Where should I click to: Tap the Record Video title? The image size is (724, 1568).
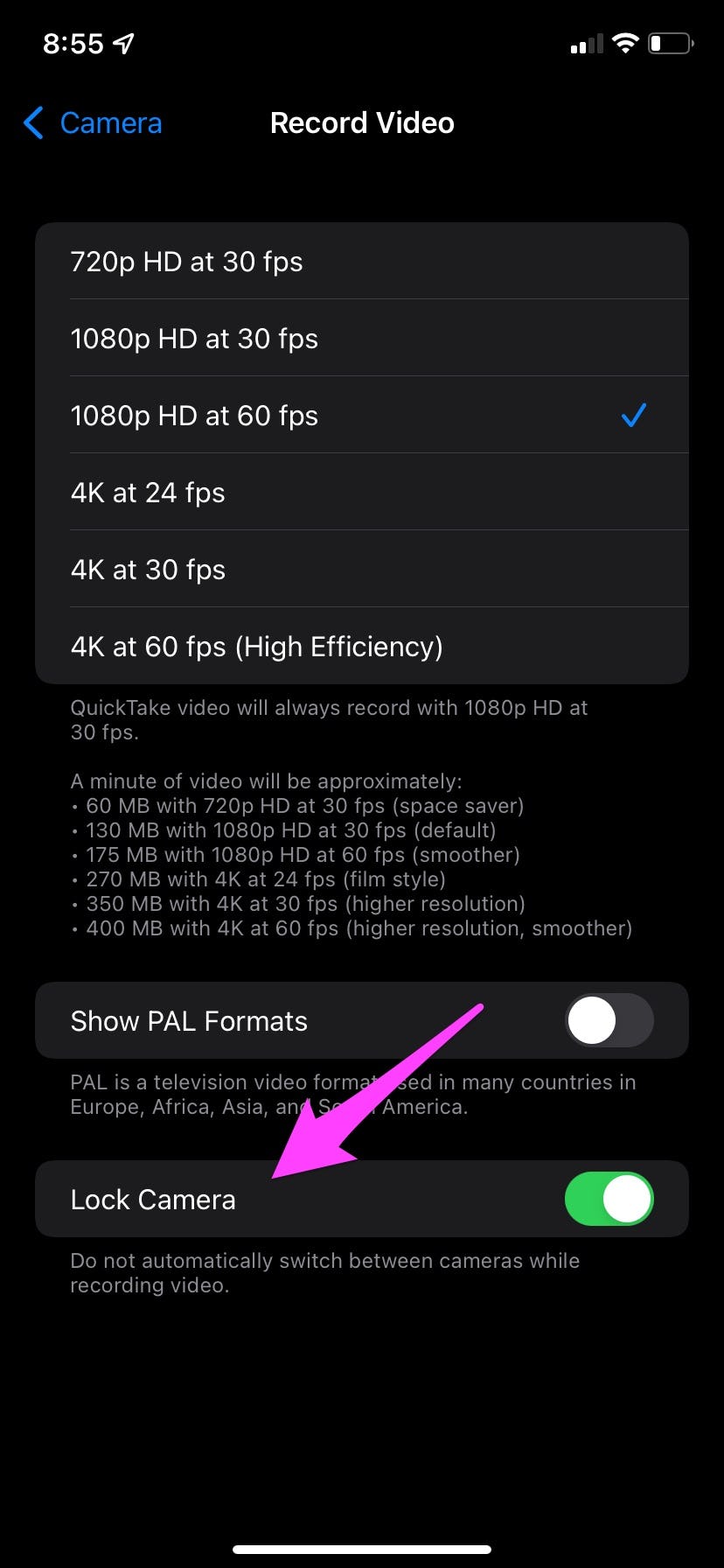(362, 122)
